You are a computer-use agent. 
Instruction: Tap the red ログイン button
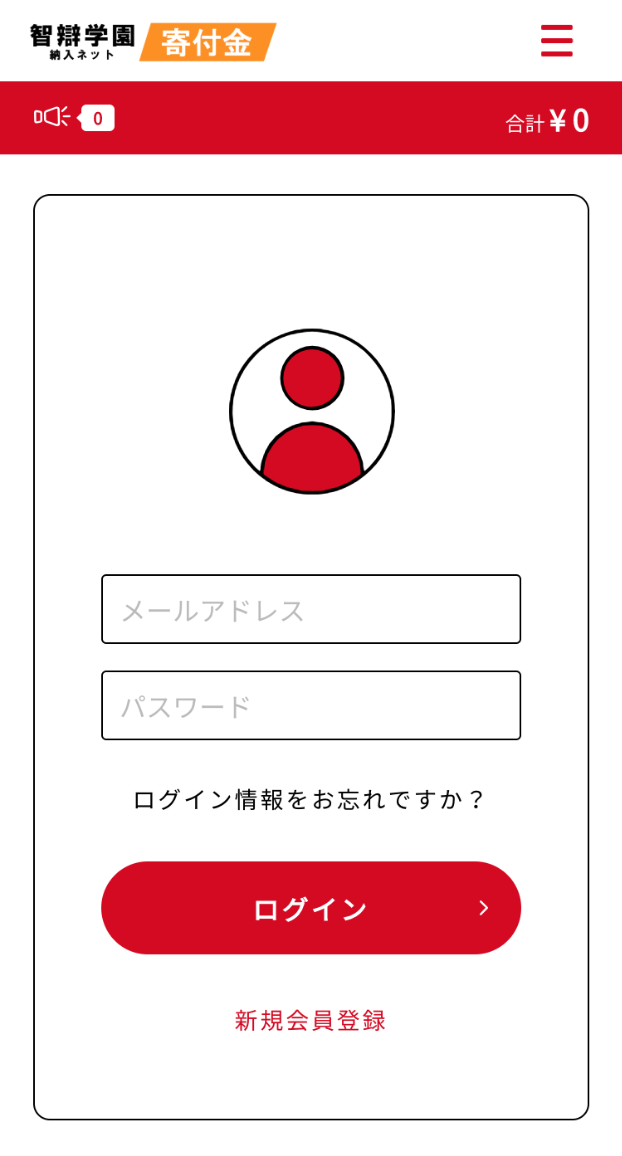click(311, 908)
